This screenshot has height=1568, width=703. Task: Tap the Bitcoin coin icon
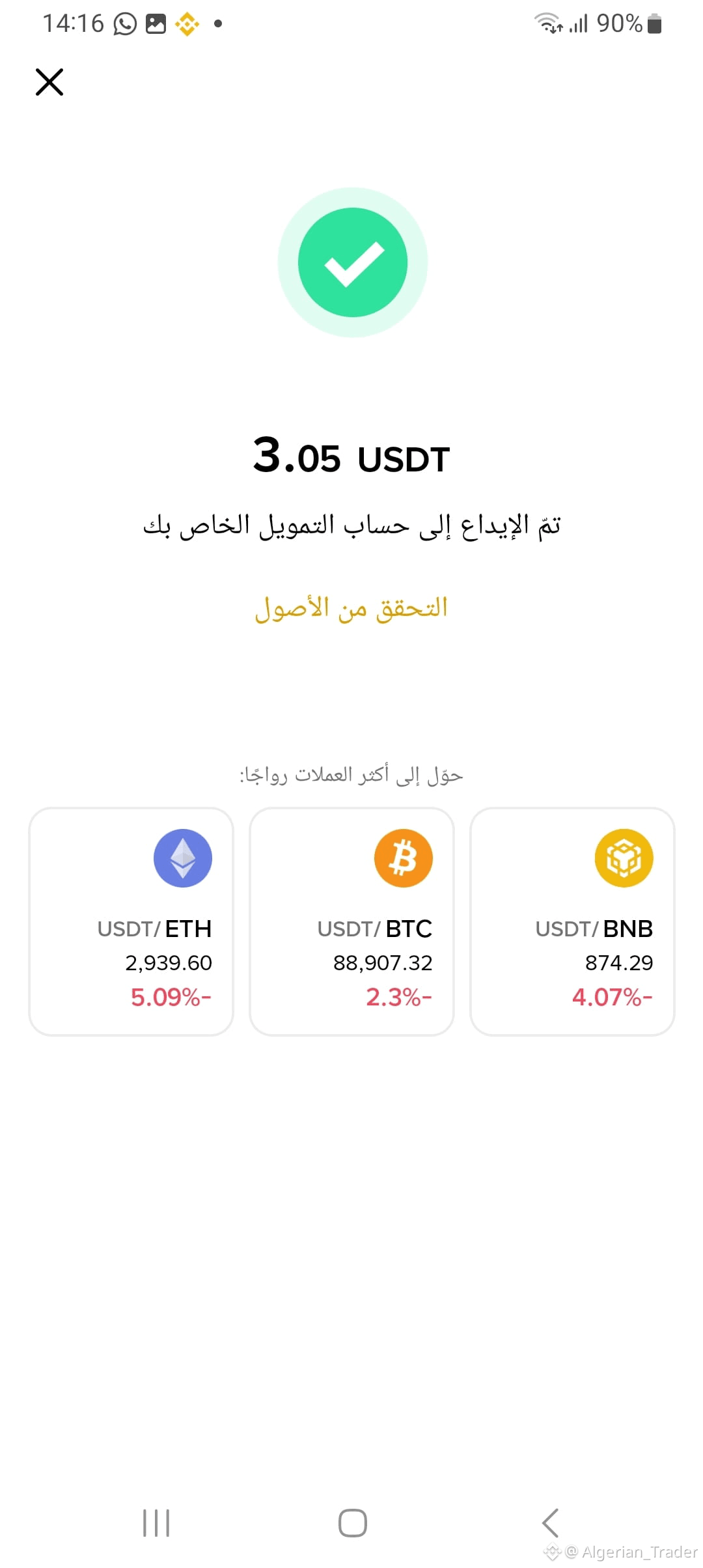404,858
